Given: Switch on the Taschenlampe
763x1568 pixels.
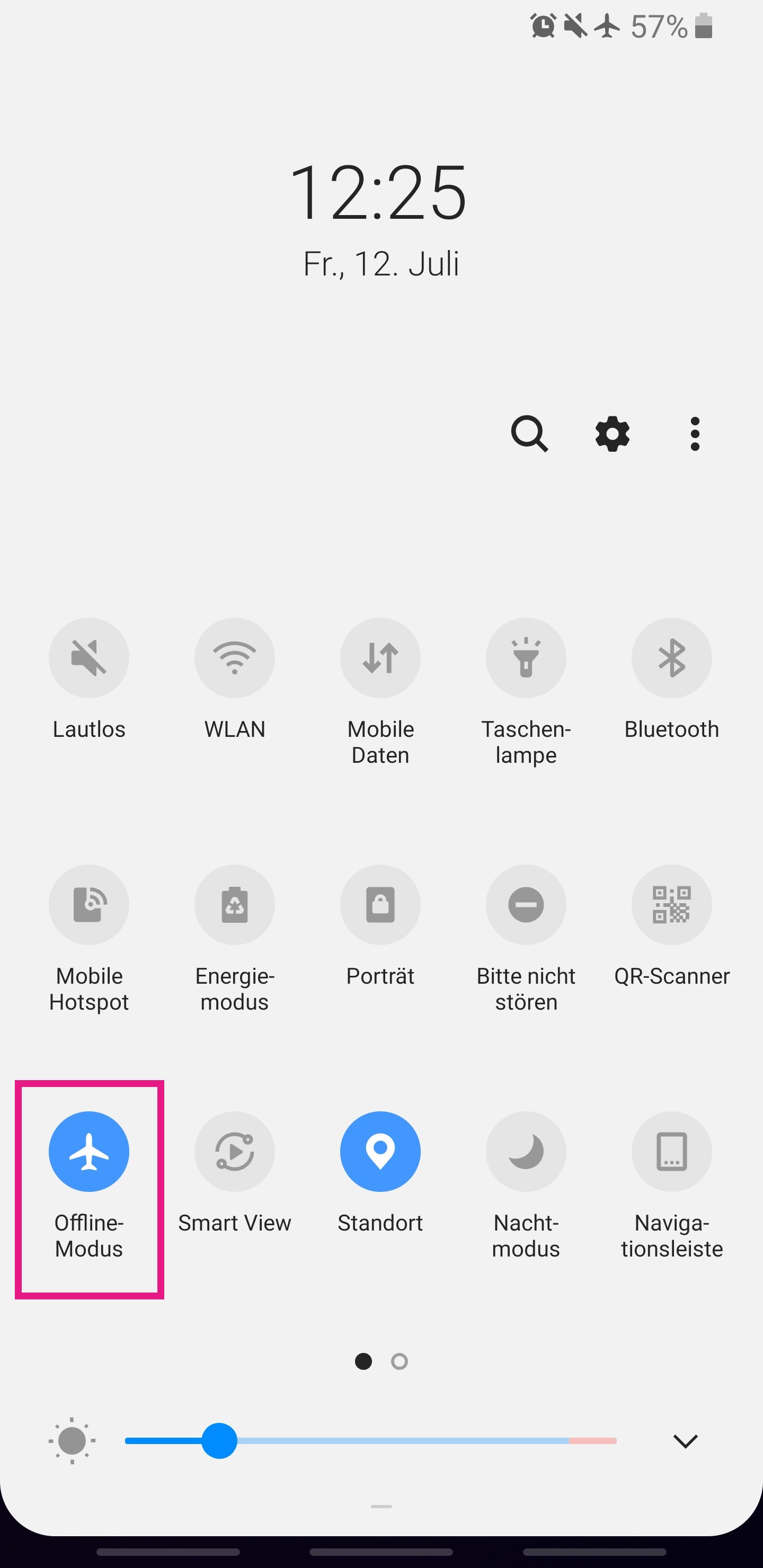Looking at the screenshot, I should click(x=526, y=658).
